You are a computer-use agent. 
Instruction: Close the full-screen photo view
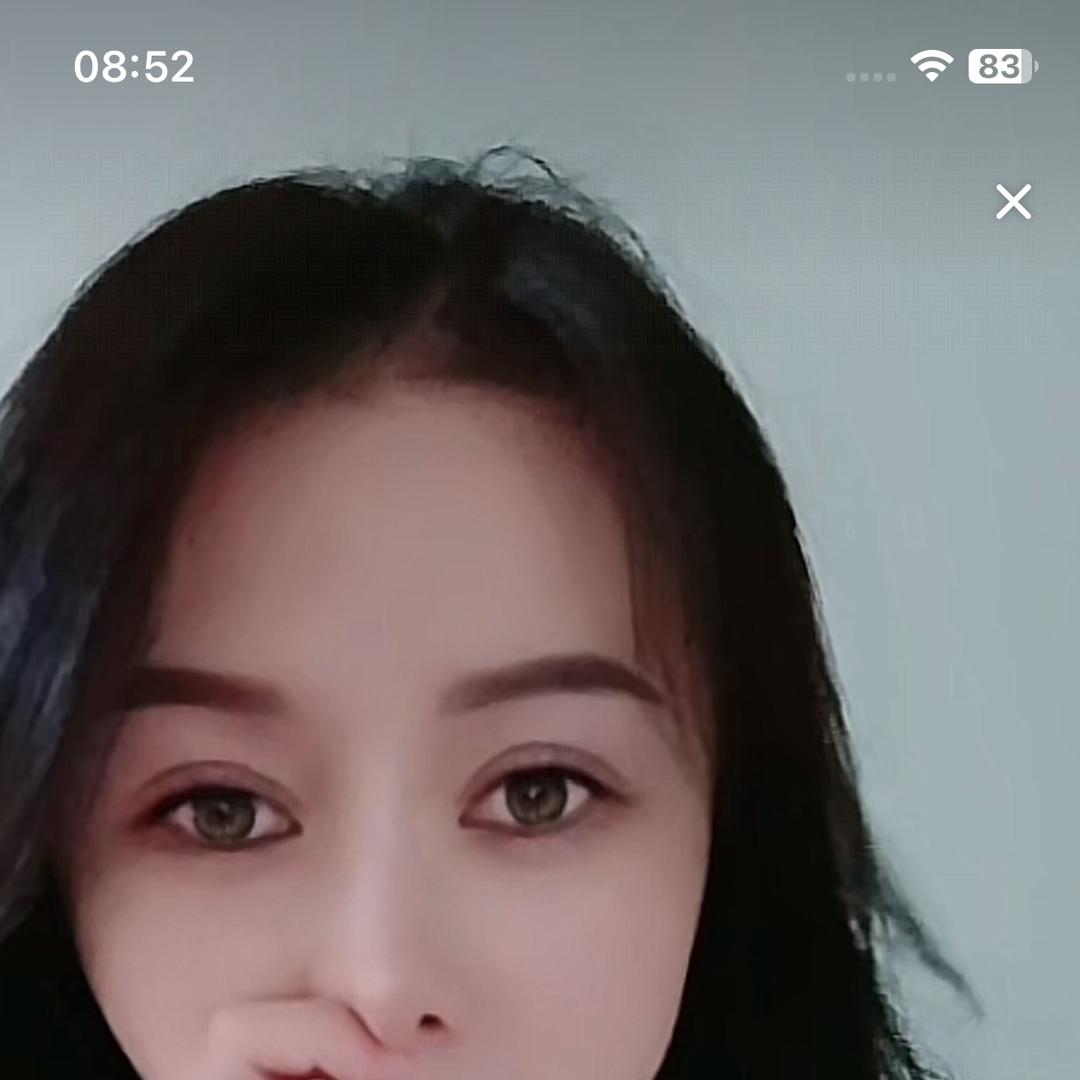1013,202
